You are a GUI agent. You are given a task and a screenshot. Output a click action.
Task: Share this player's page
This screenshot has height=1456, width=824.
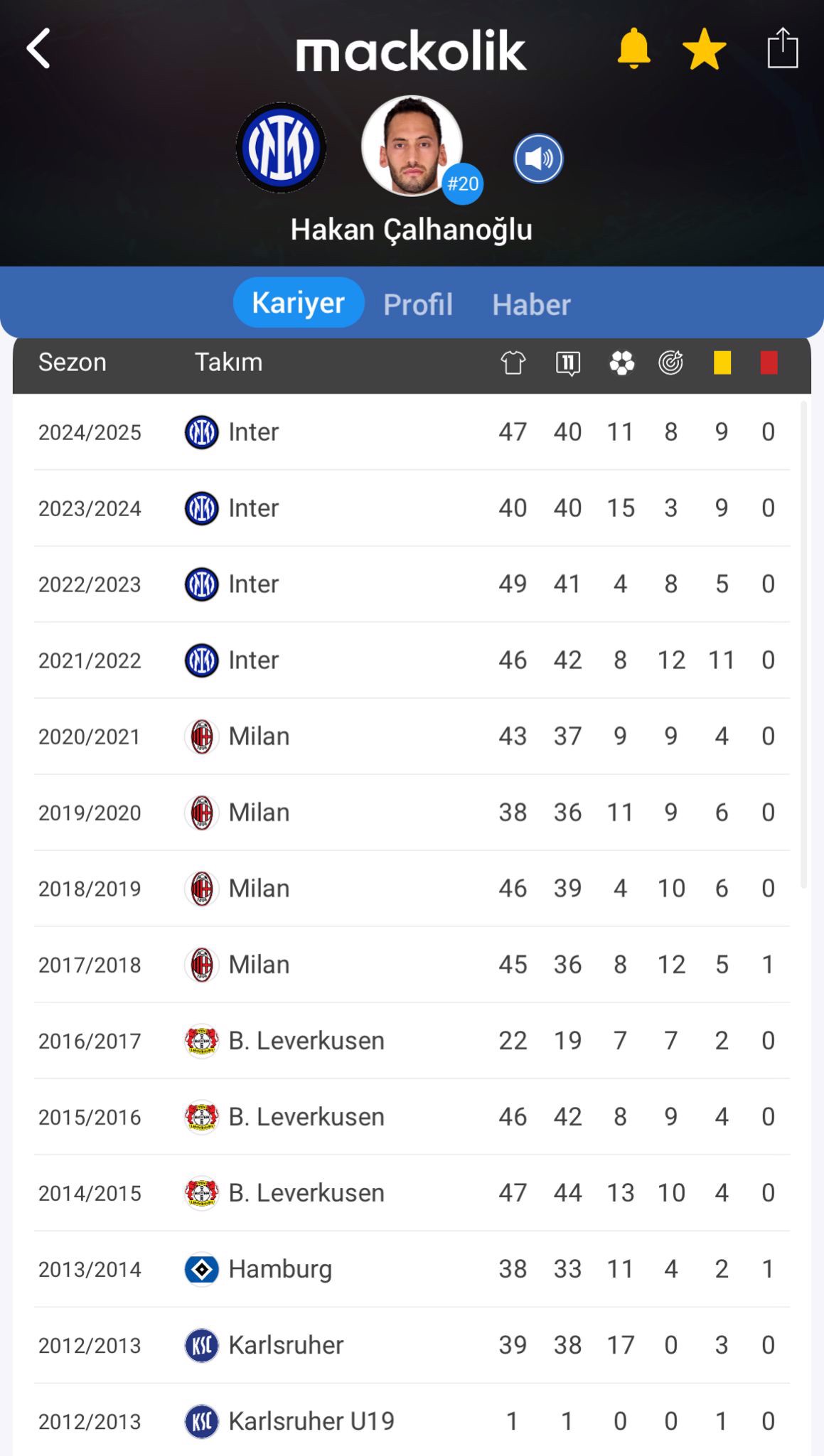tap(783, 48)
